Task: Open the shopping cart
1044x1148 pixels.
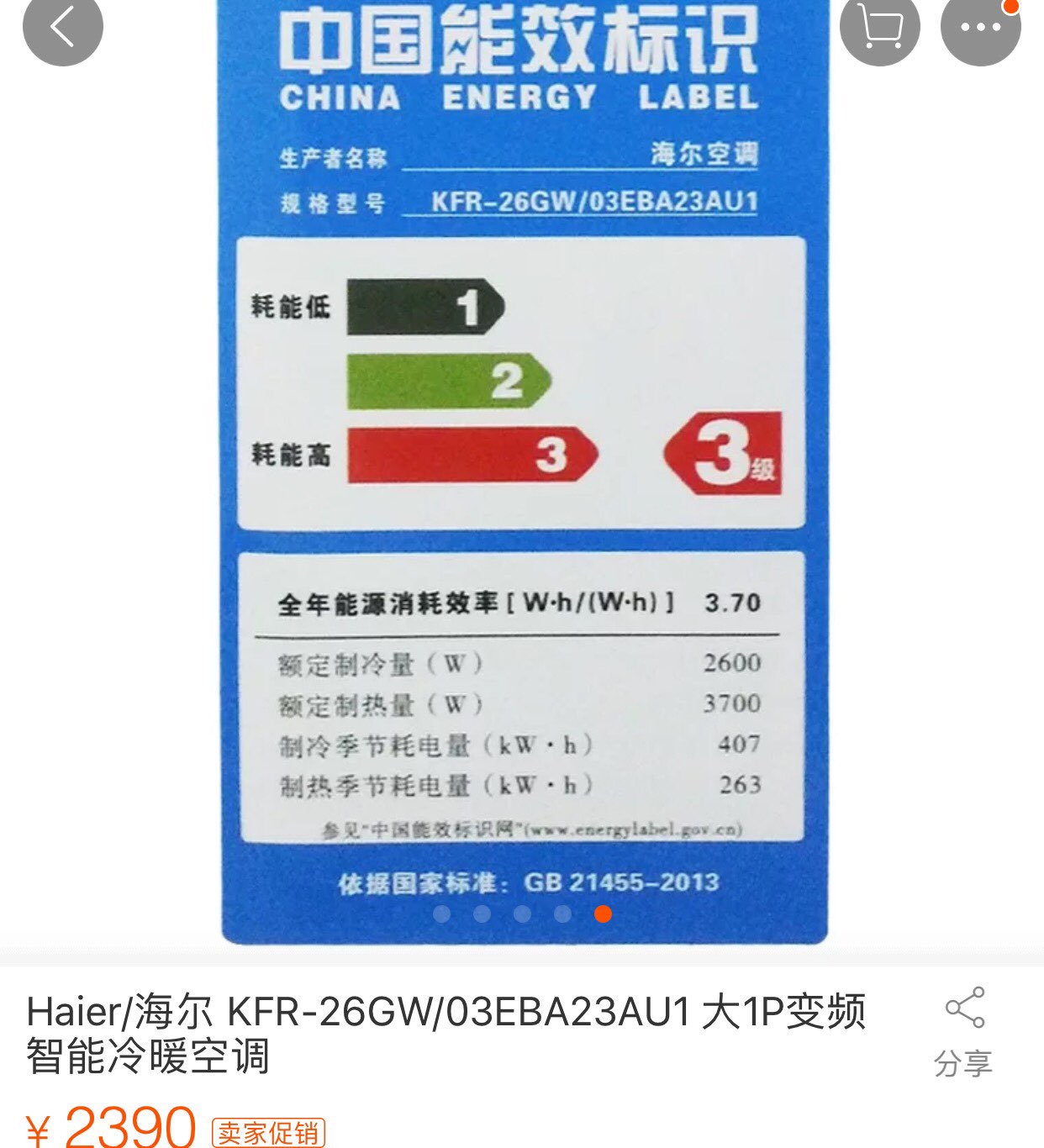Action: coord(879,27)
